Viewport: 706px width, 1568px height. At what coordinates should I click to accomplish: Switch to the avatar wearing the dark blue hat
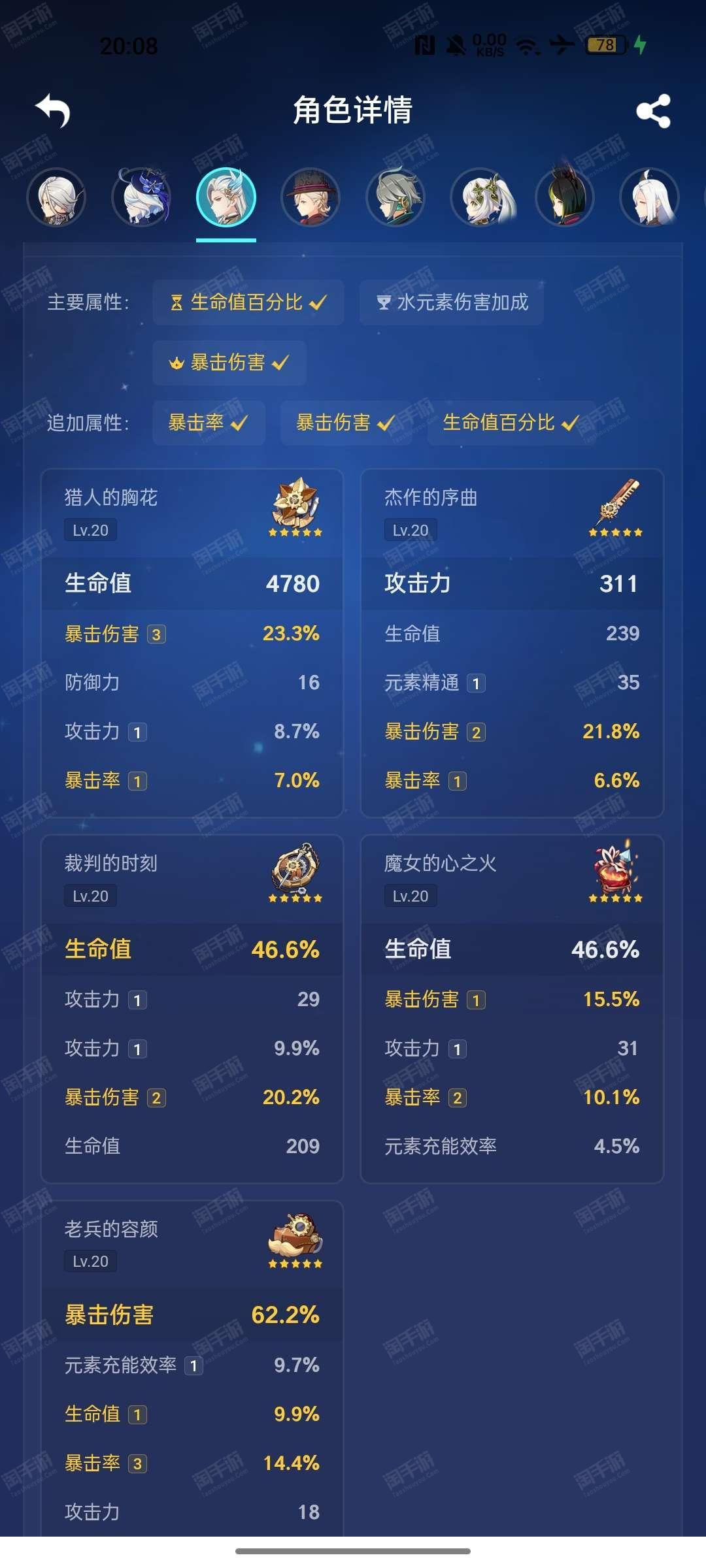tap(141, 197)
